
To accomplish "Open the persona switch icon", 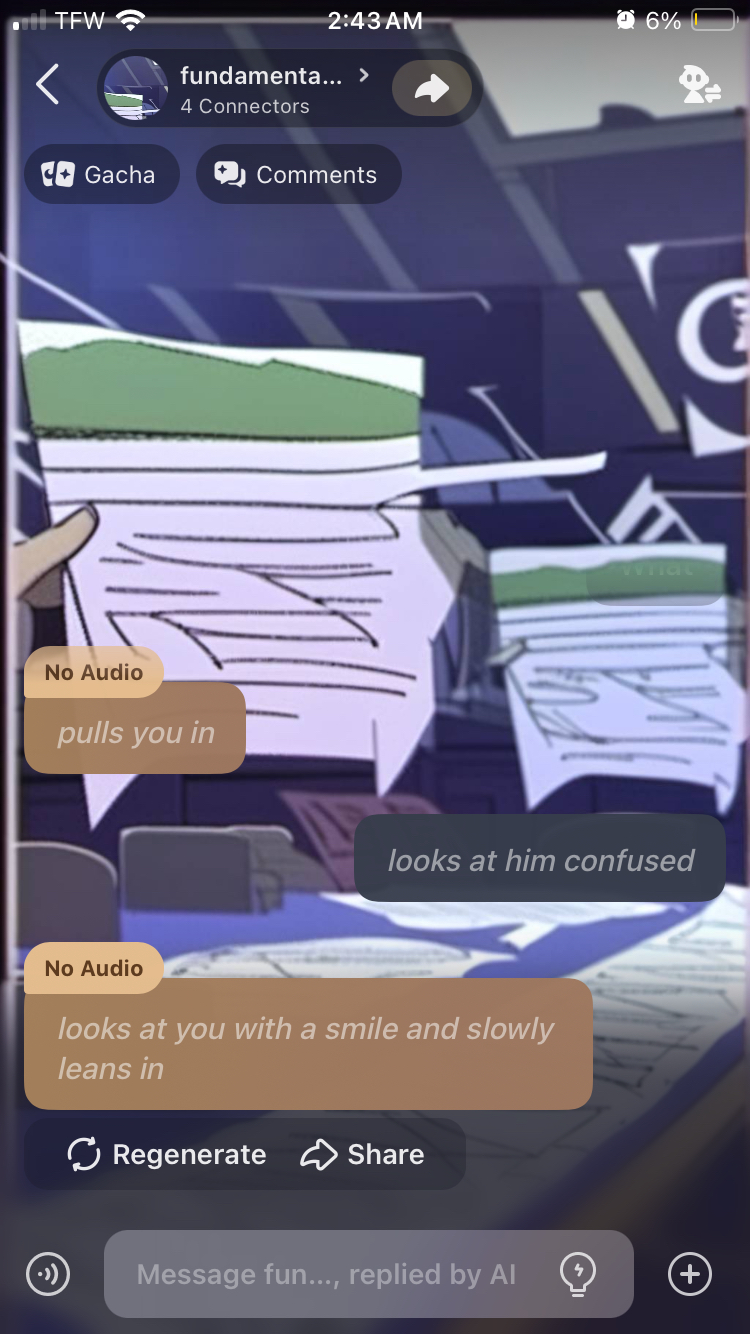I will click(700, 86).
